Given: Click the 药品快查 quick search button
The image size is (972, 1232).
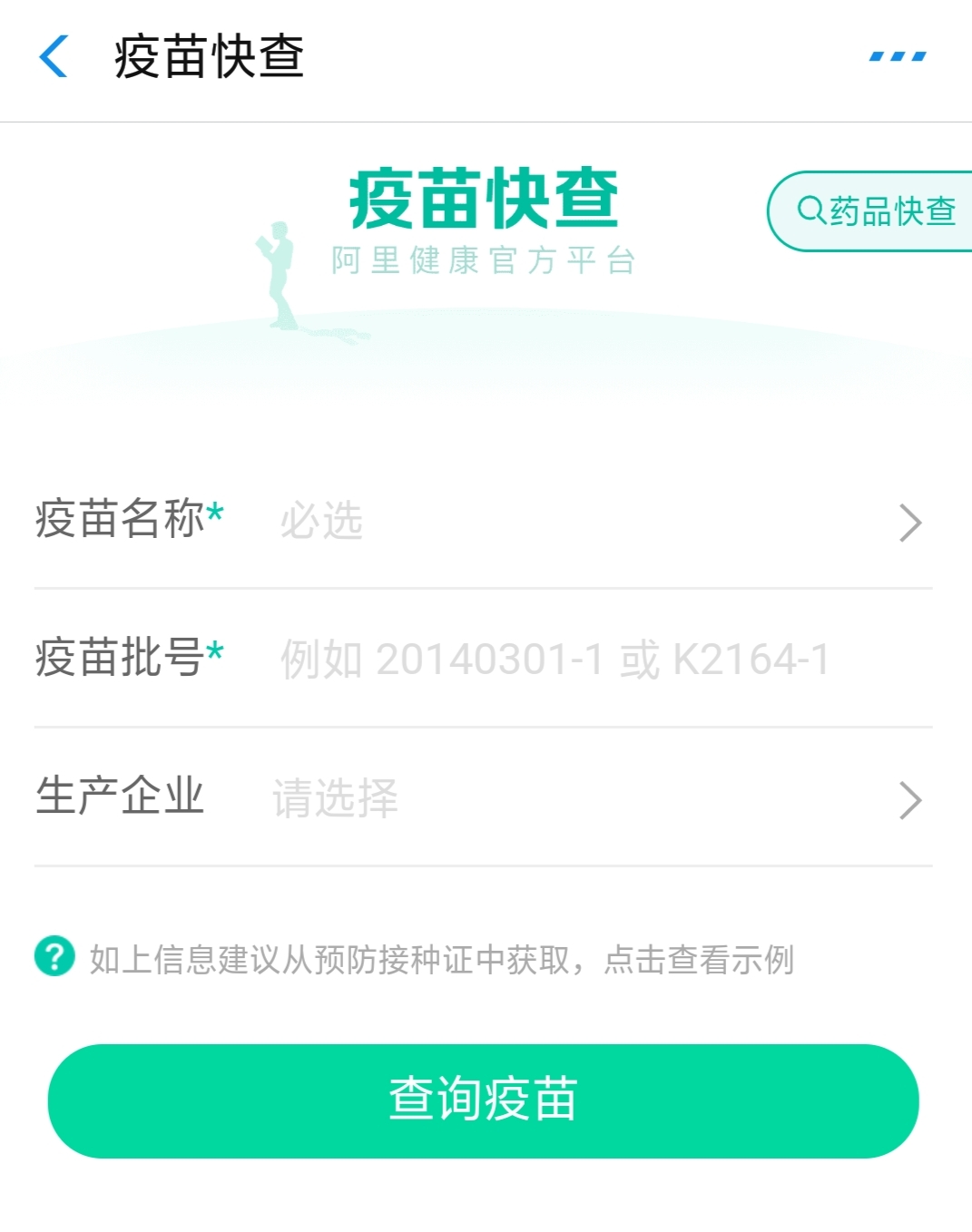Looking at the screenshot, I should point(876,209).
